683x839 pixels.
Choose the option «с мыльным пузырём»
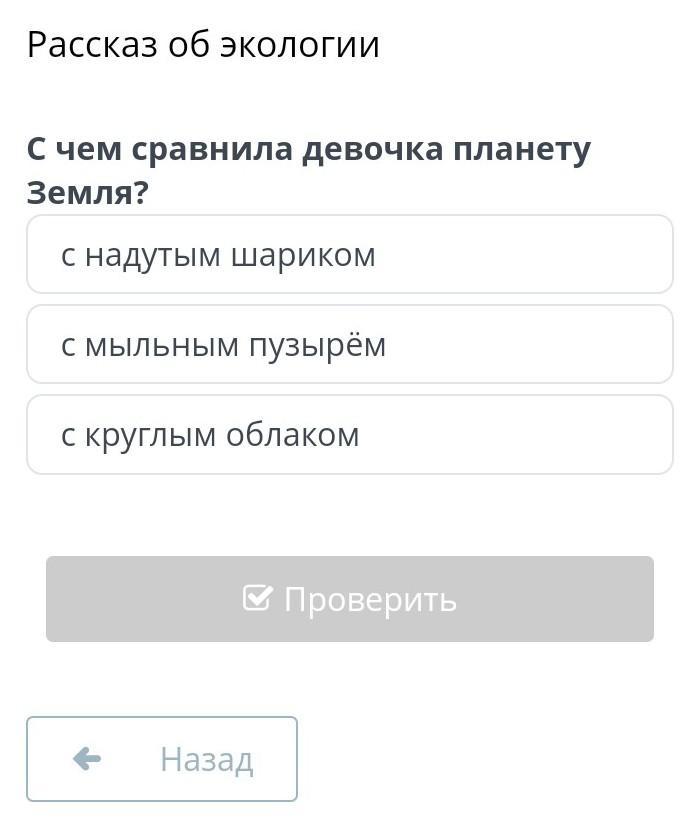click(350, 344)
